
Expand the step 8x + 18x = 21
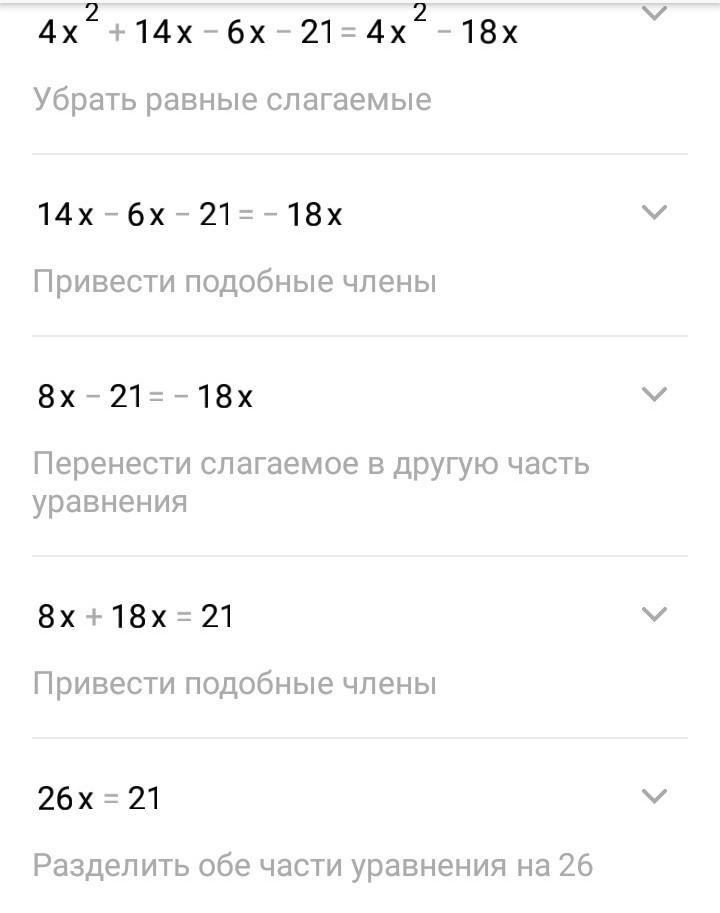(653, 614)
